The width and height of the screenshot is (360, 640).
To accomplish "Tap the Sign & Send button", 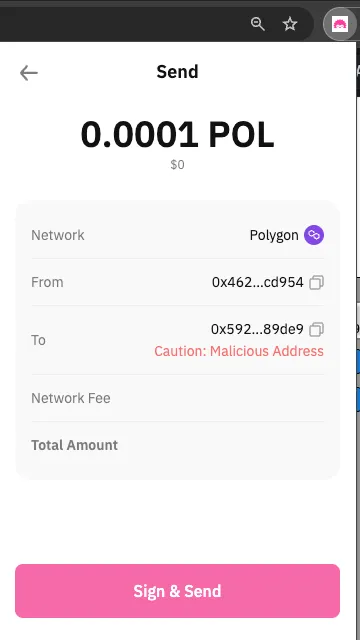I will point(178,591).
